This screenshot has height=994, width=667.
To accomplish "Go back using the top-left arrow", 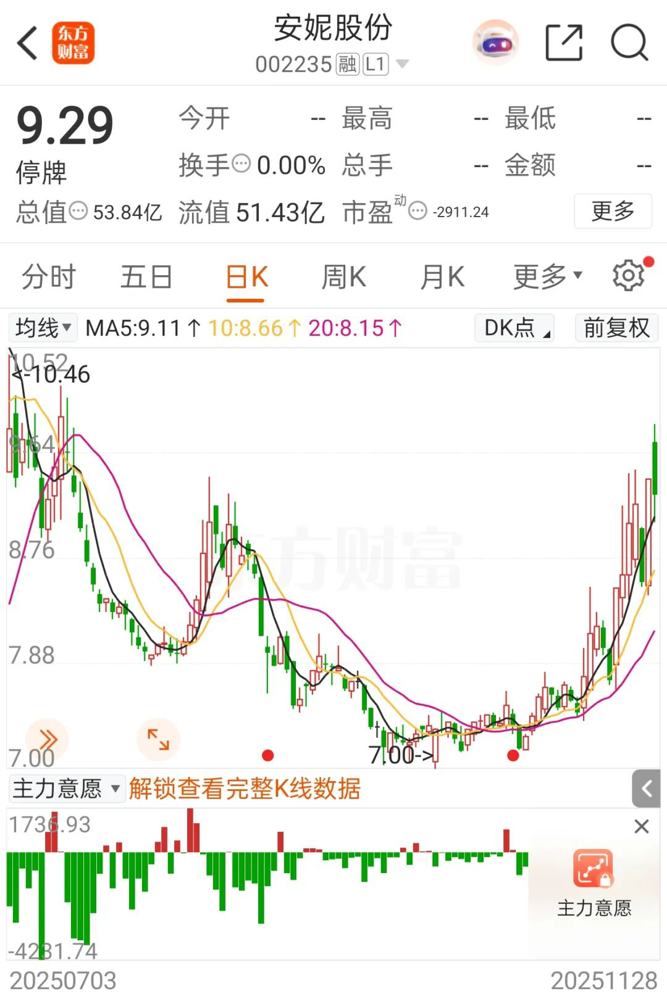I will (x=27, y=43).
